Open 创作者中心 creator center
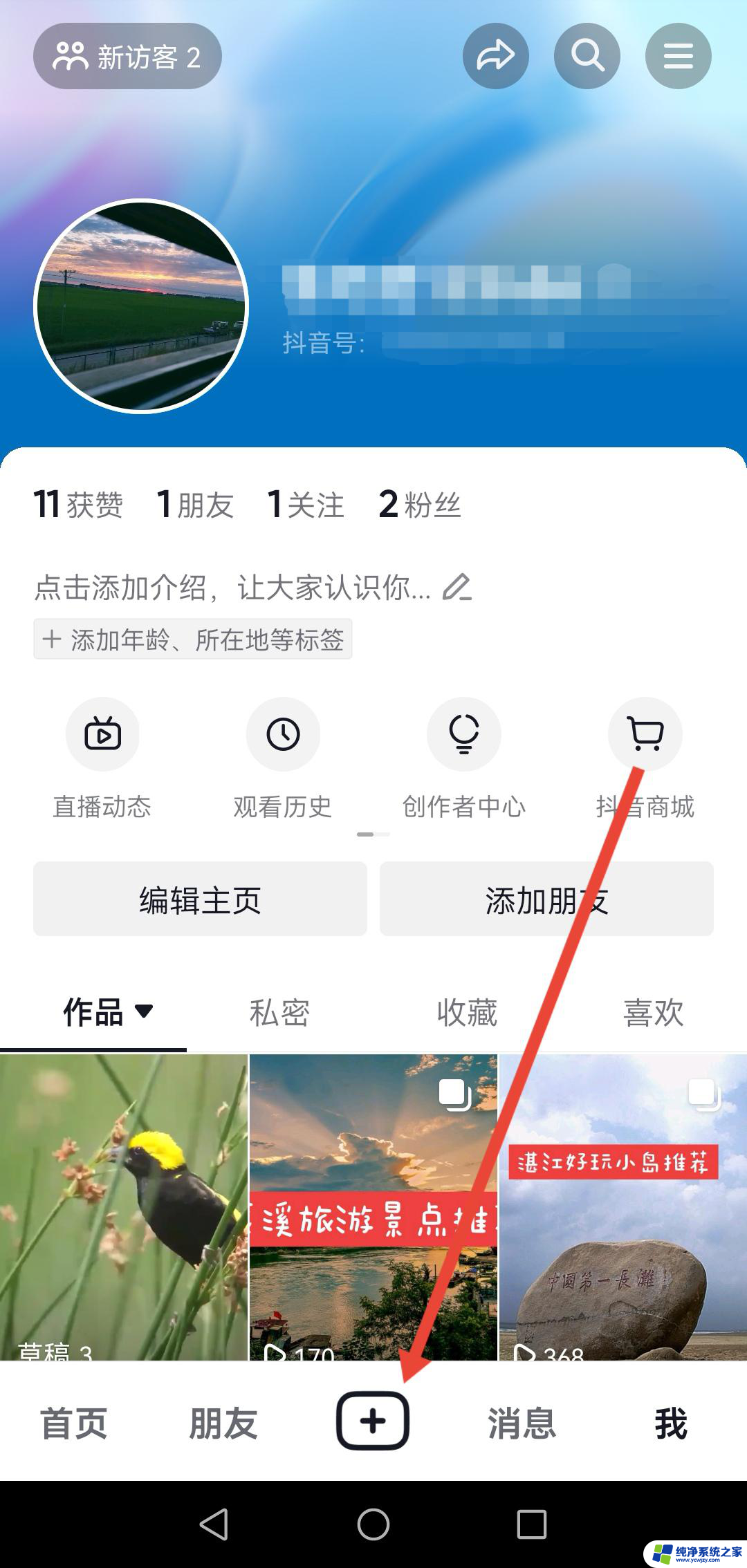This screenshot has height=1568, width=747. (x=464, y=758)
